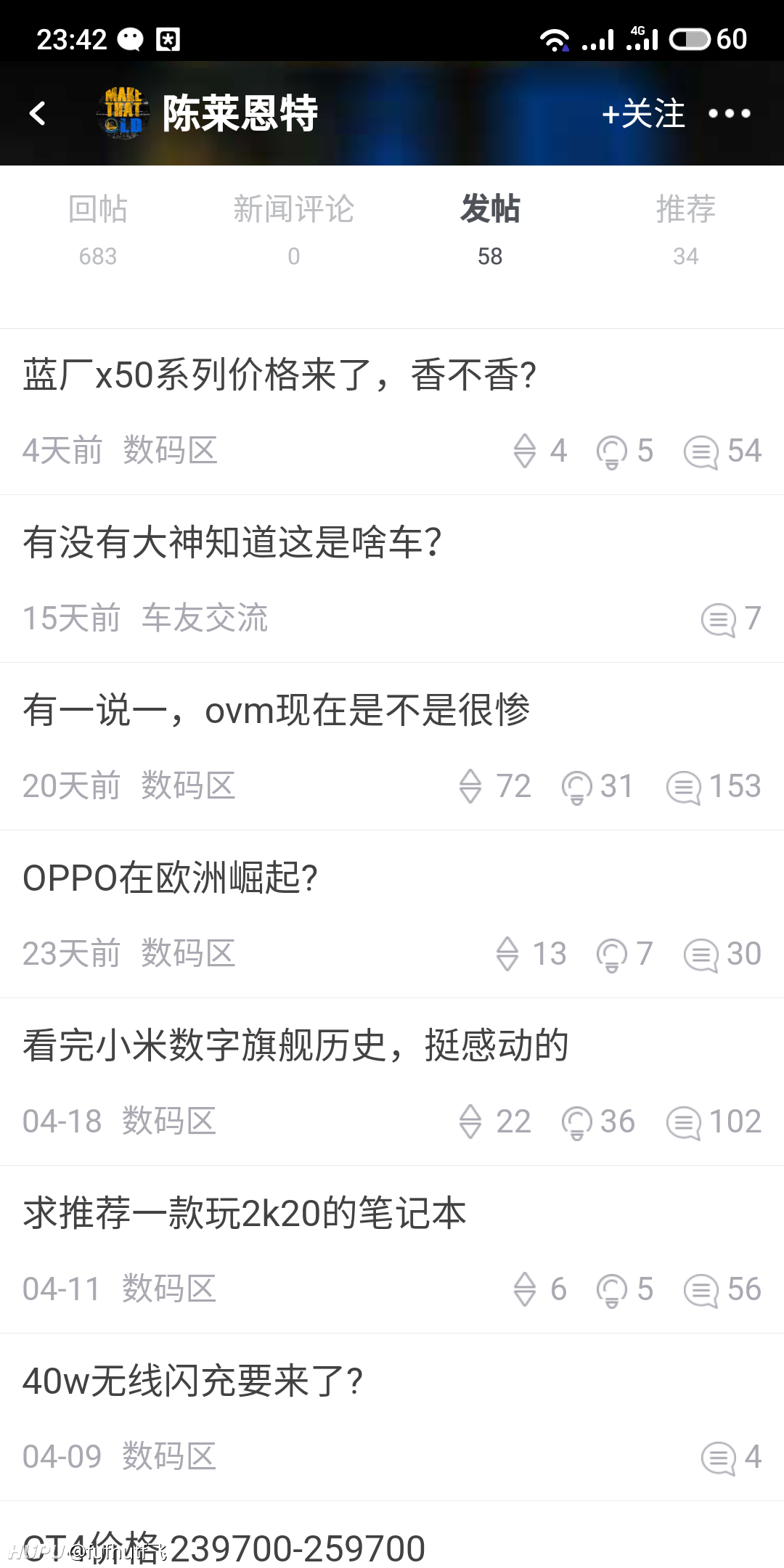Viewport: 784px width, 1568px height.
Task: Open the CT4价格 239700-259700 post
Action: (x=392, y=1535)
